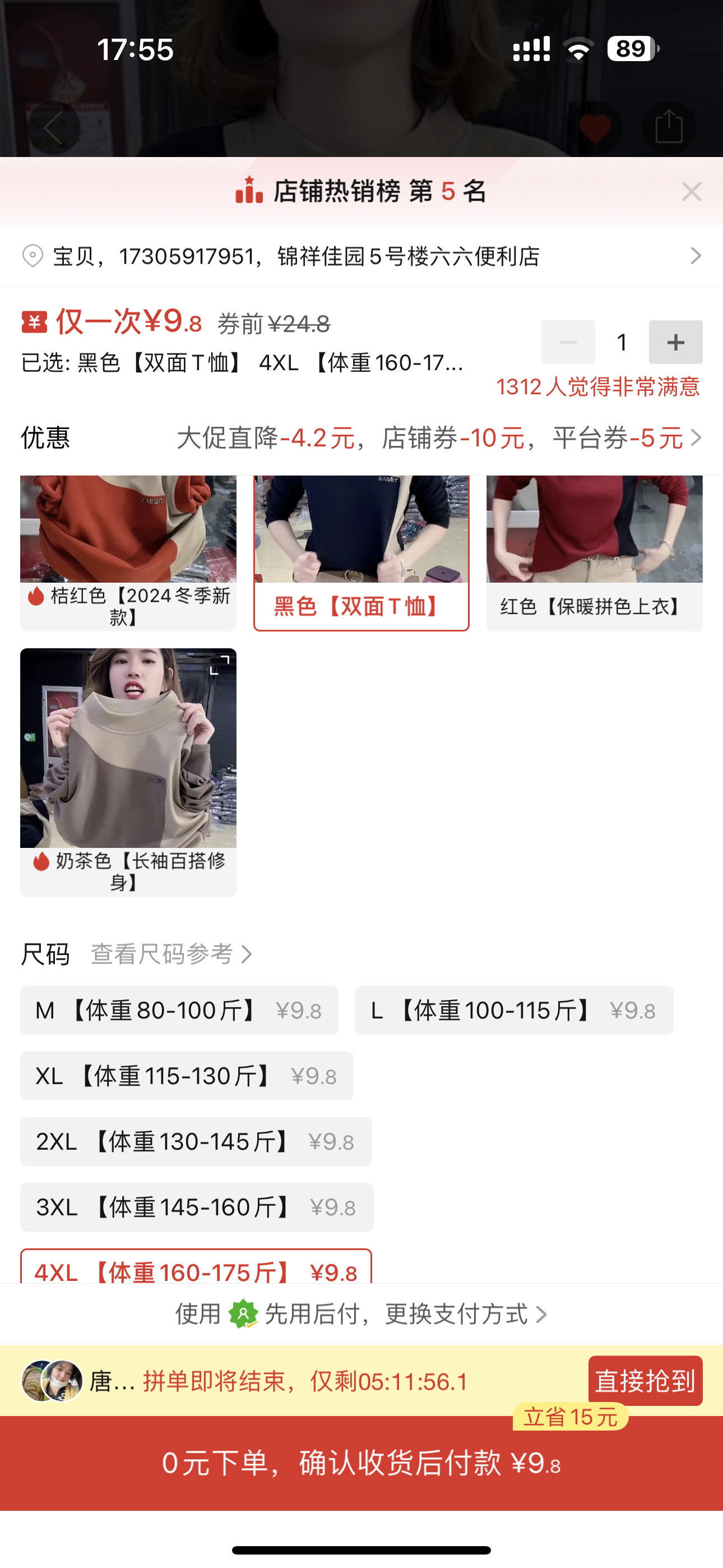Image resolution: width=723 pixels, height=1568 pixels.
Task: Open 查看尺码参考 size guide
Action: pyautogui.click(x=170, y=954)
